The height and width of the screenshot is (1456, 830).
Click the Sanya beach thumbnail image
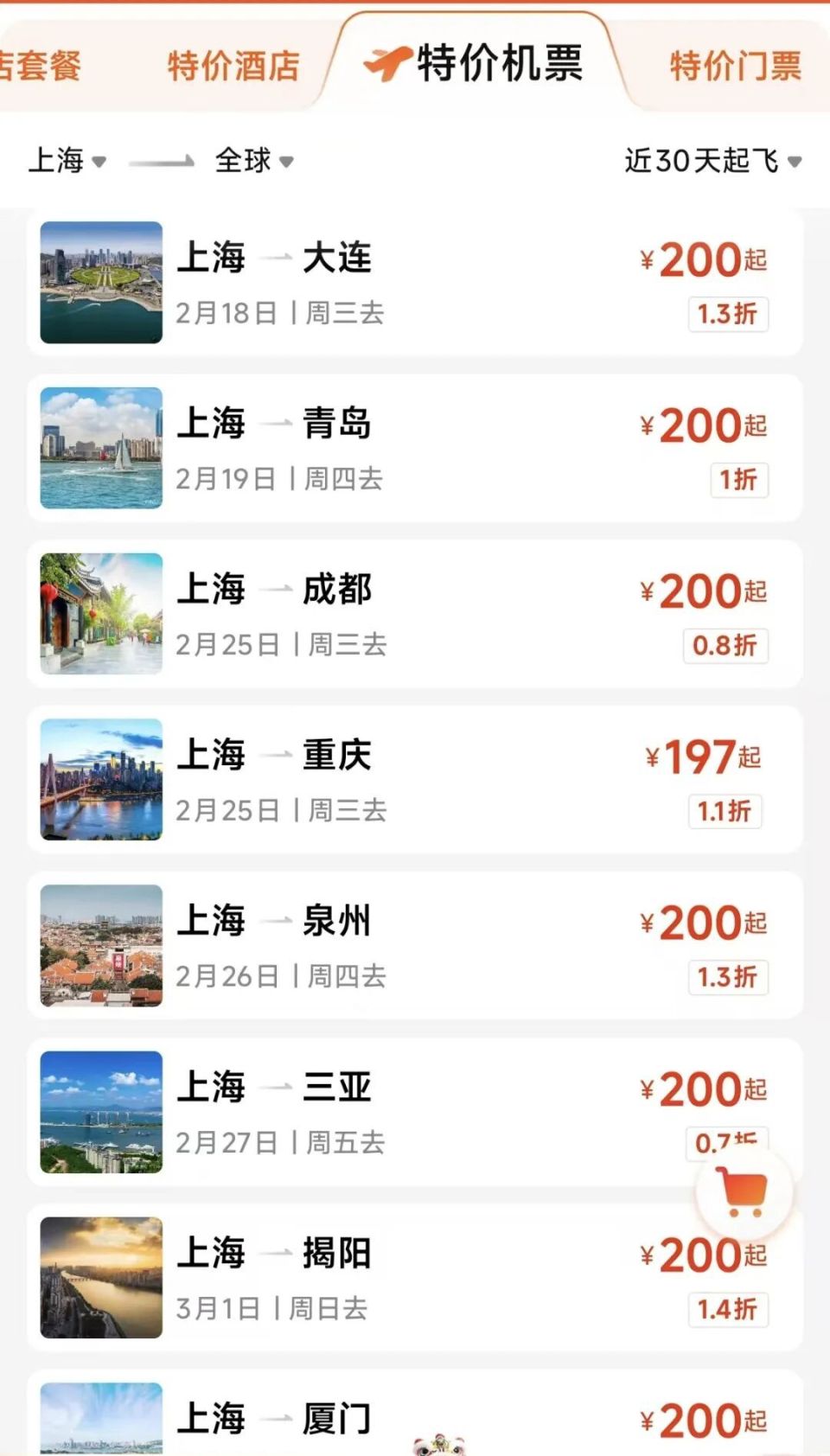(100, 1113)
